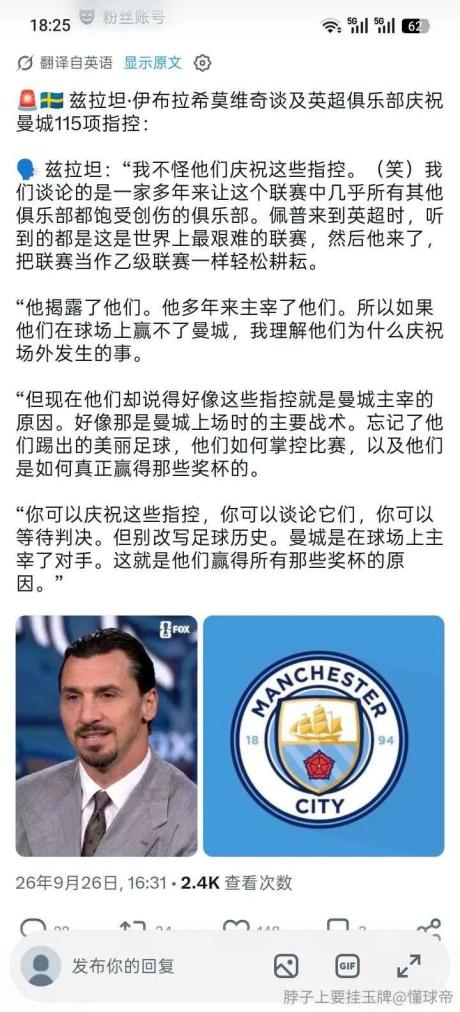Screen dimensions: 460x1012
Task: Open the Manchester City badge image
Action: pyautogui.click(x=324, y=736)
